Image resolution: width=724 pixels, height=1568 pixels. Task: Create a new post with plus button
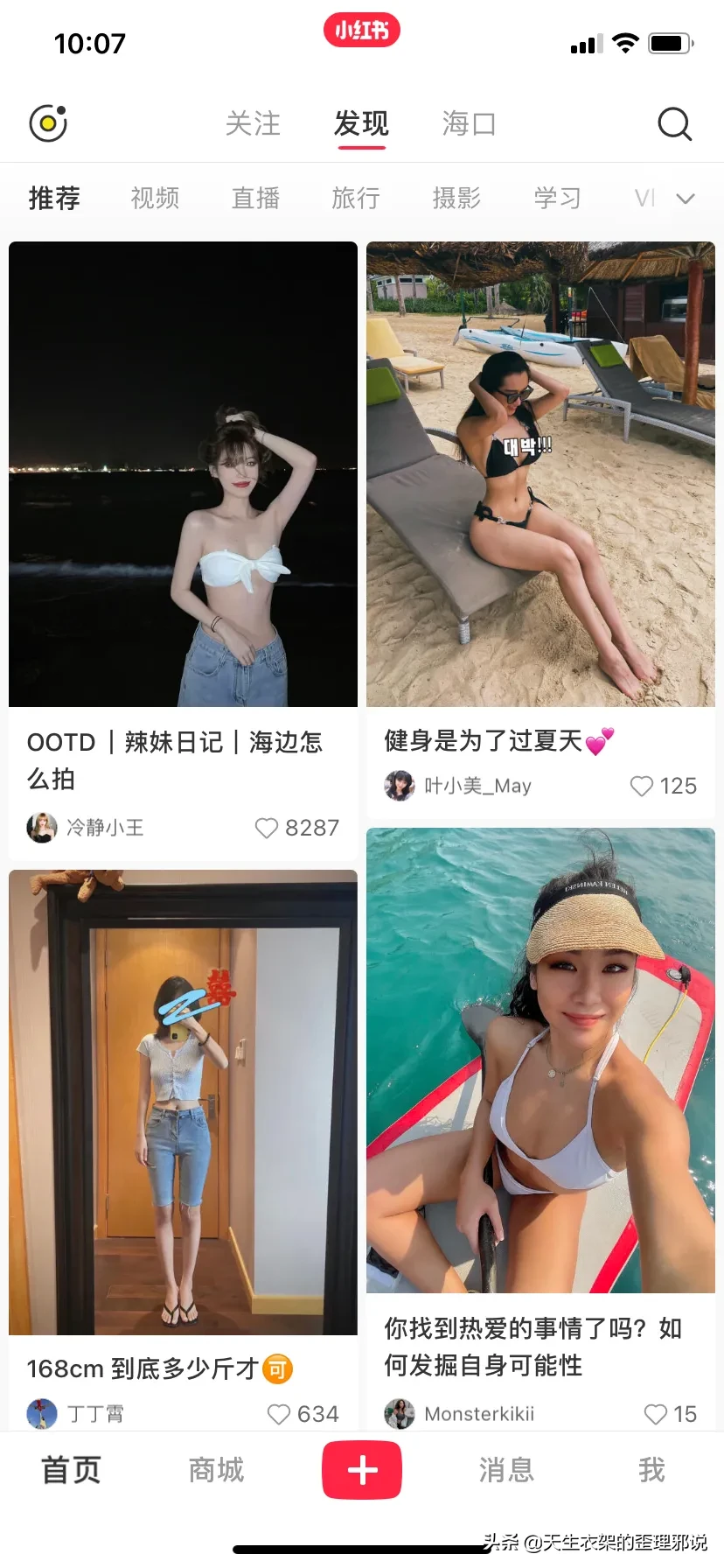pos(362,1470)
